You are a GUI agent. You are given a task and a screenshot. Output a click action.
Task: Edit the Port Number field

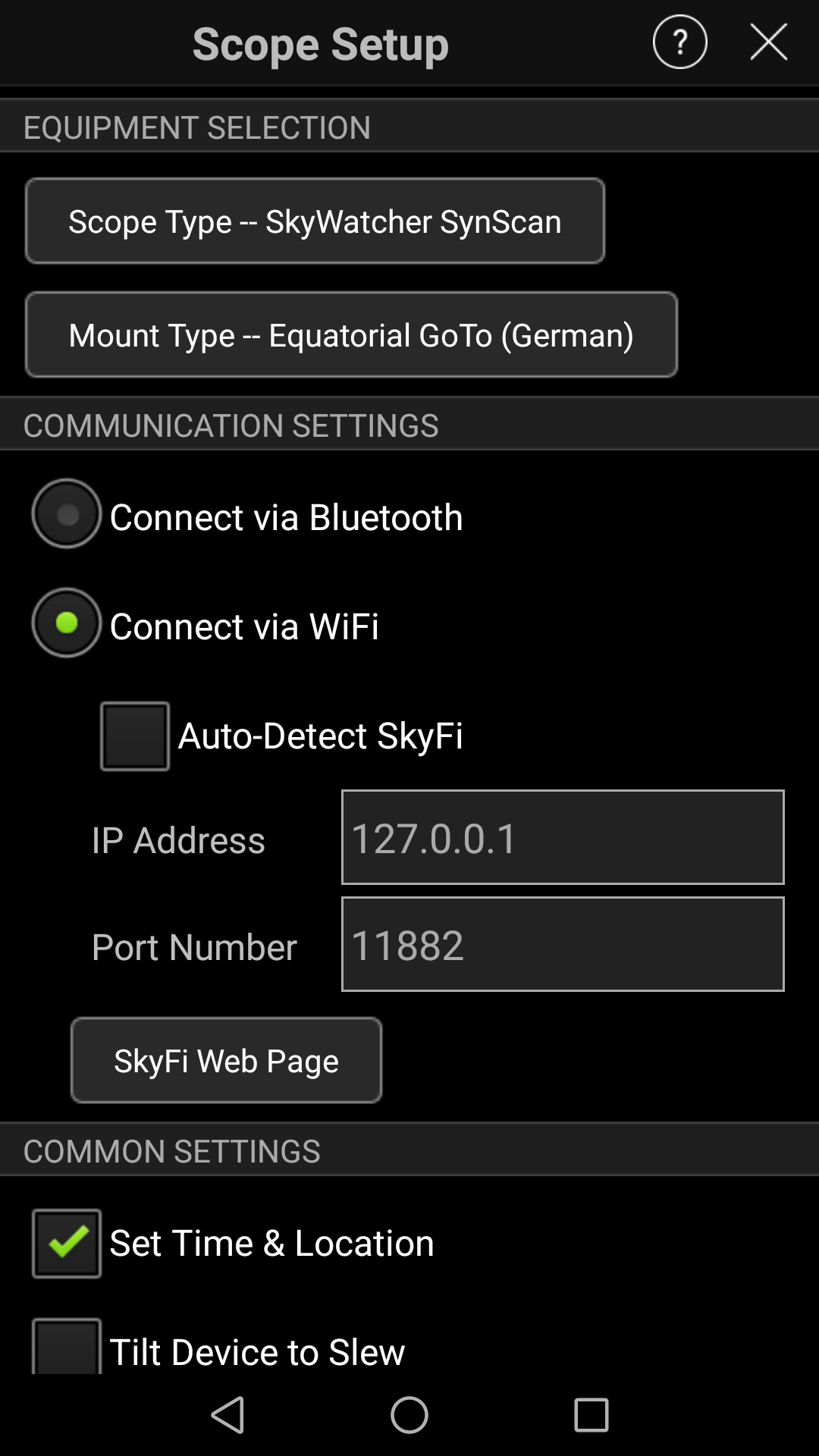coord(563,944)
